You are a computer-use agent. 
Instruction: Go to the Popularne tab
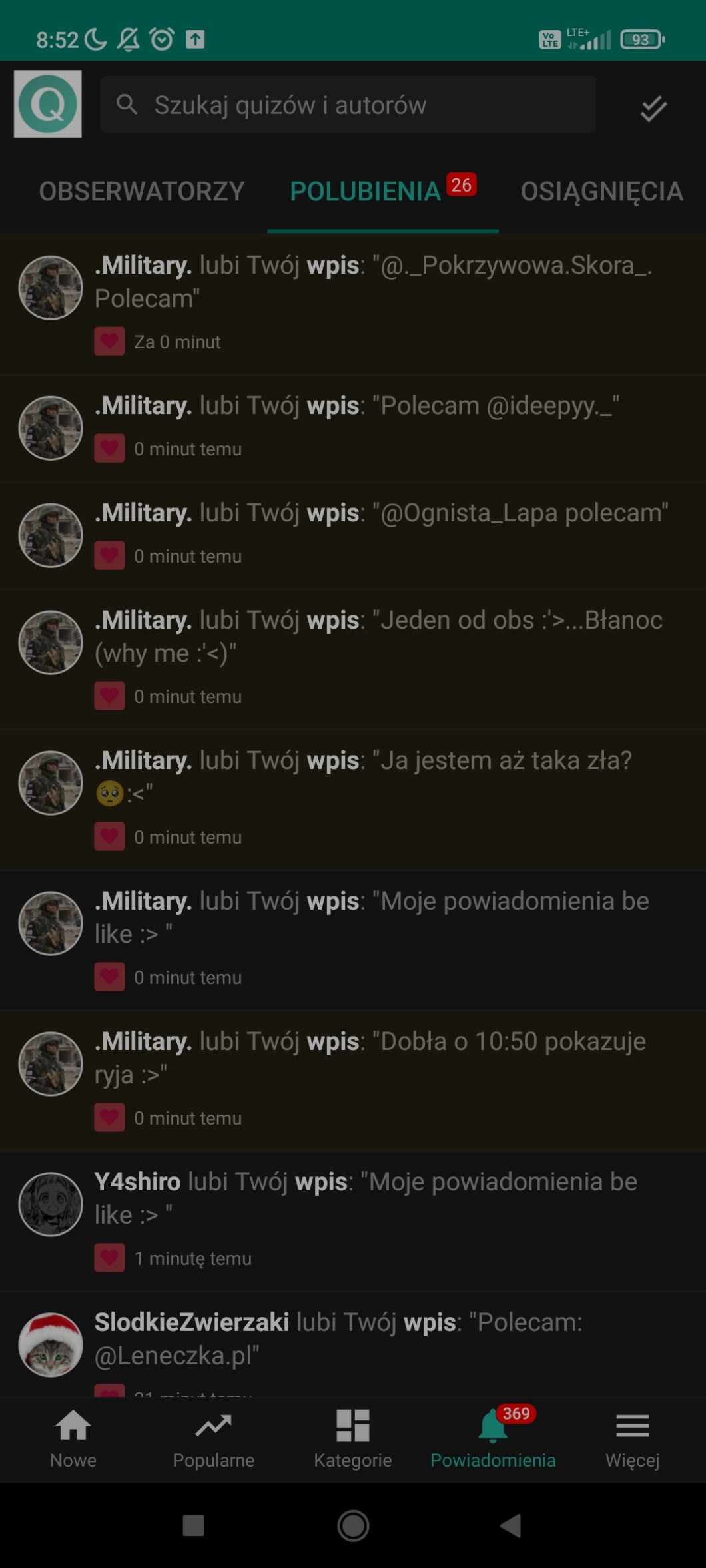click(213, 1439)
